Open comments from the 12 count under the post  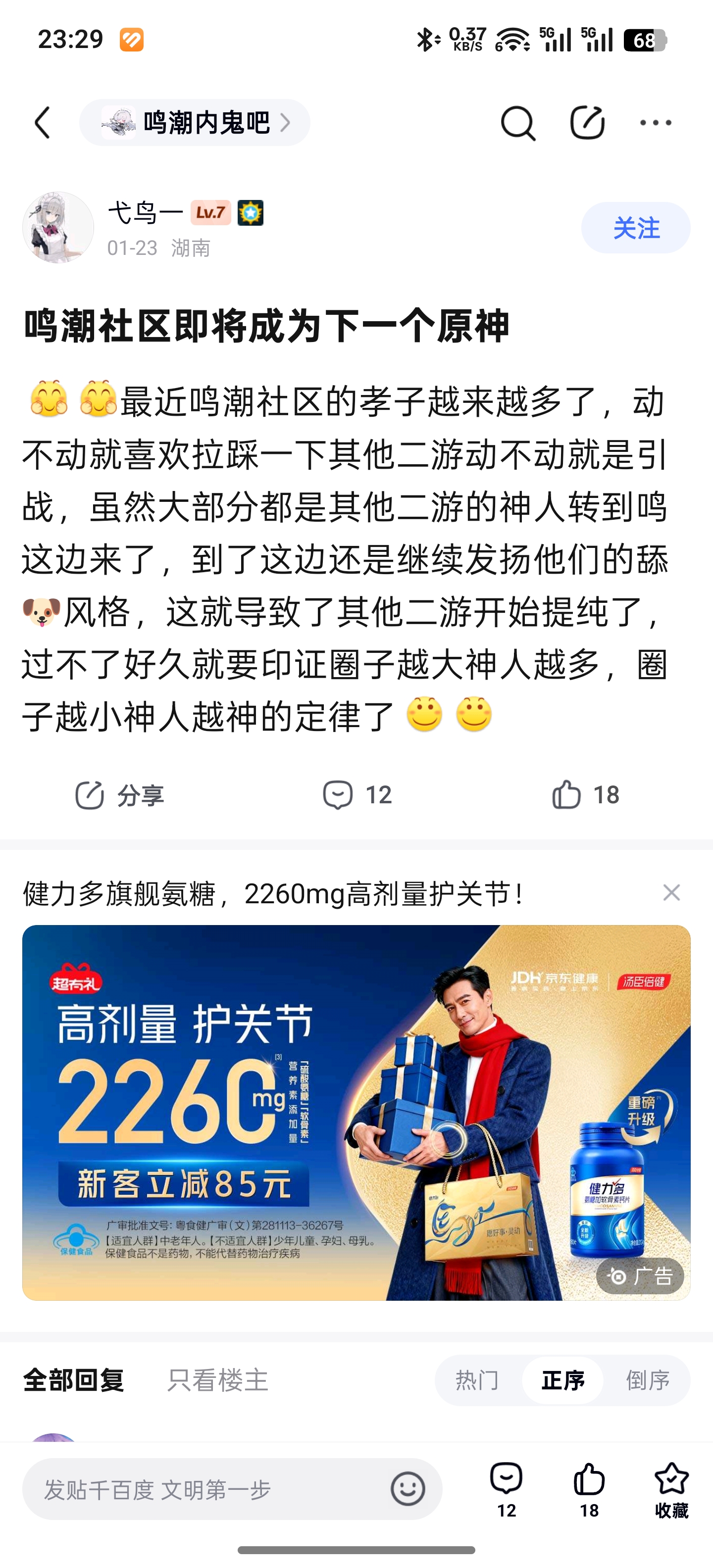click(x=357, y=795)
